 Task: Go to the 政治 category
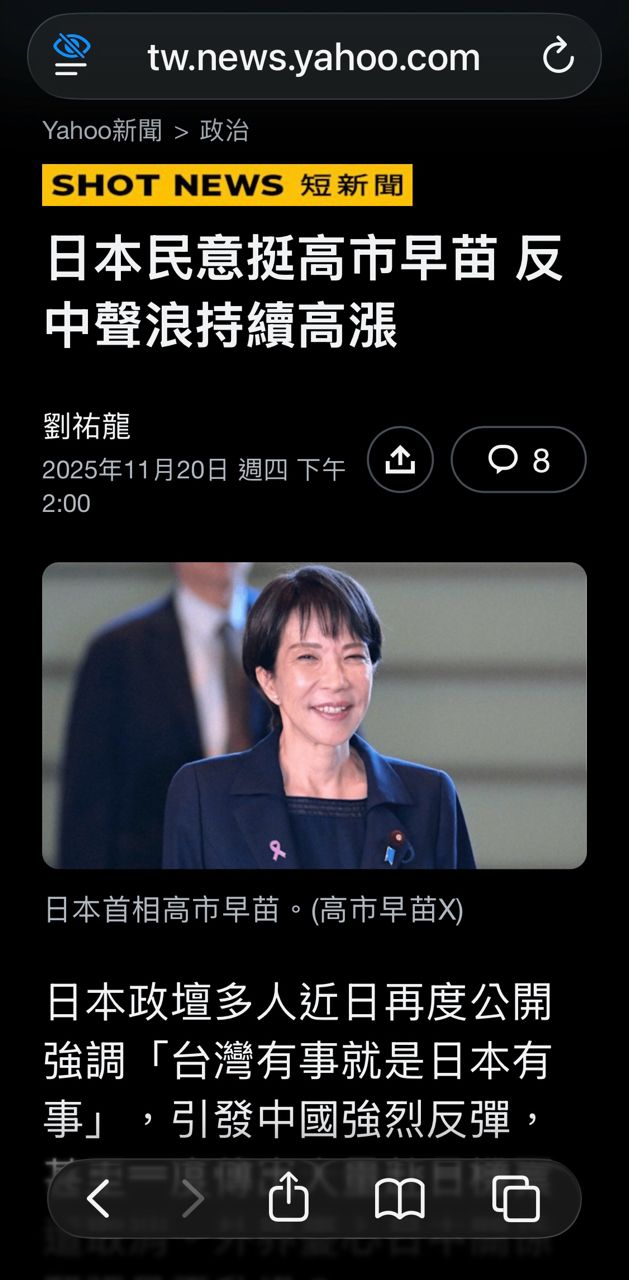224,131
